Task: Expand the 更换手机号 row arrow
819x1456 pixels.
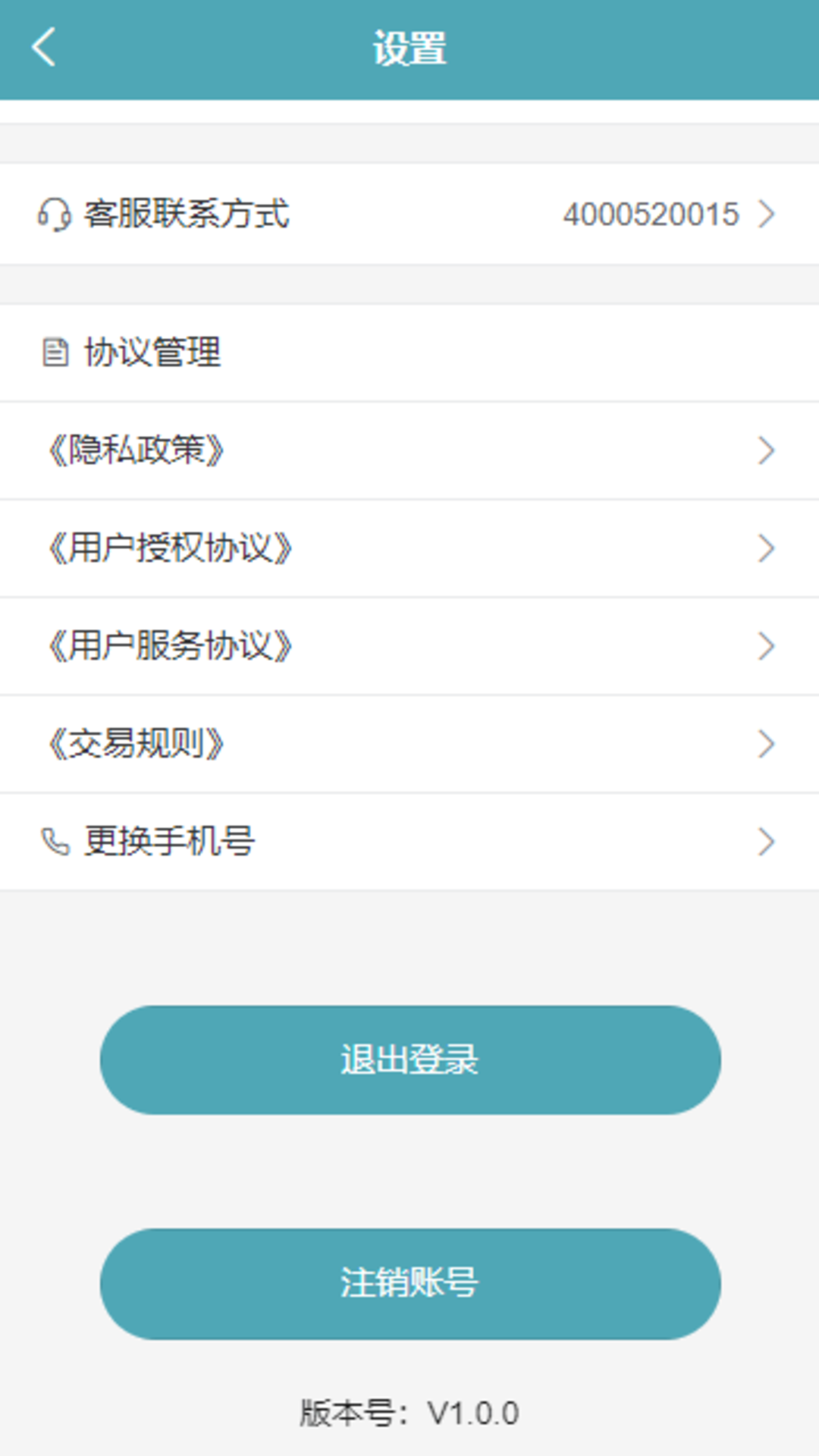Action: click(766, 840)
